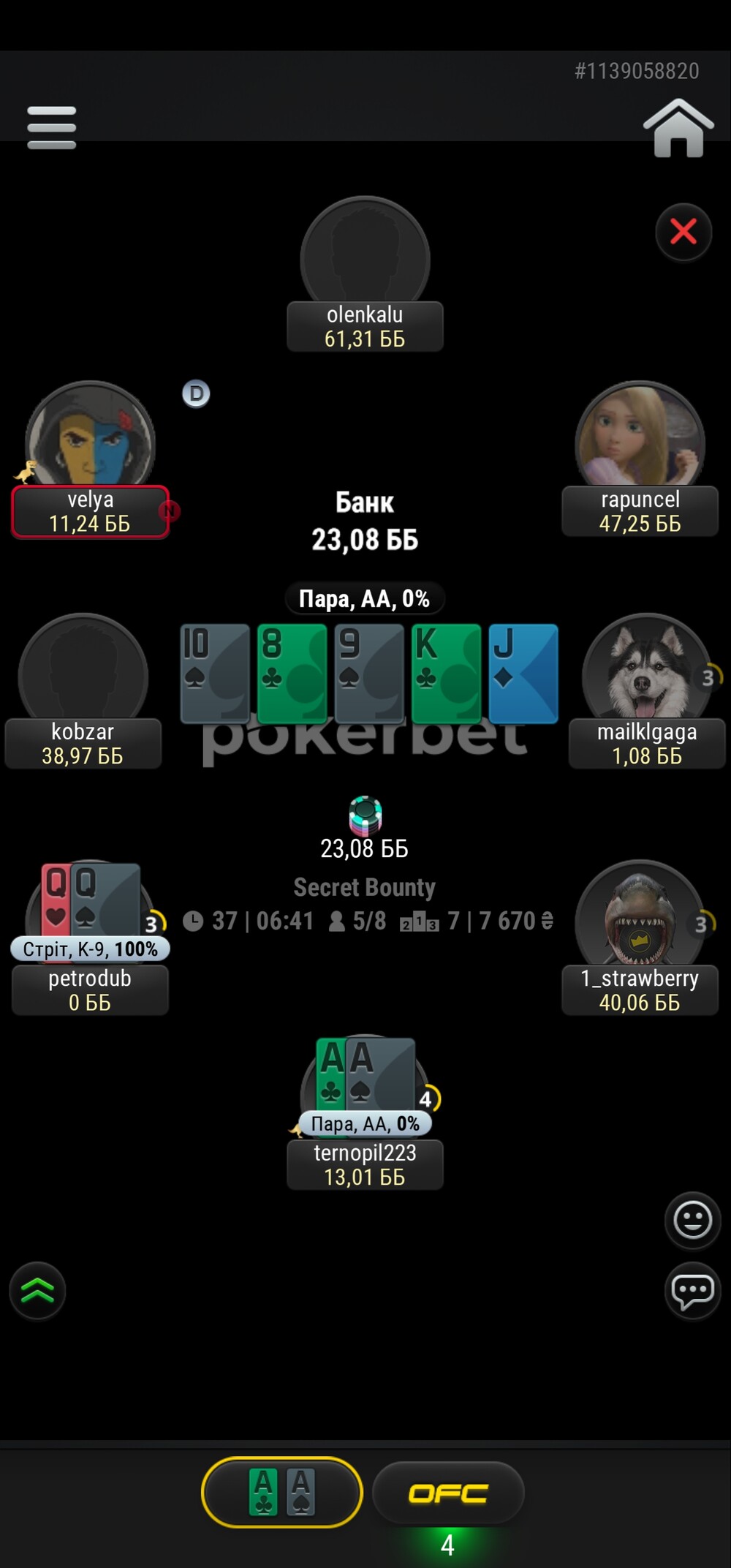Screen dimensions: 731x1568
Task: Open the hamburger menu
Action: point(51,128)
